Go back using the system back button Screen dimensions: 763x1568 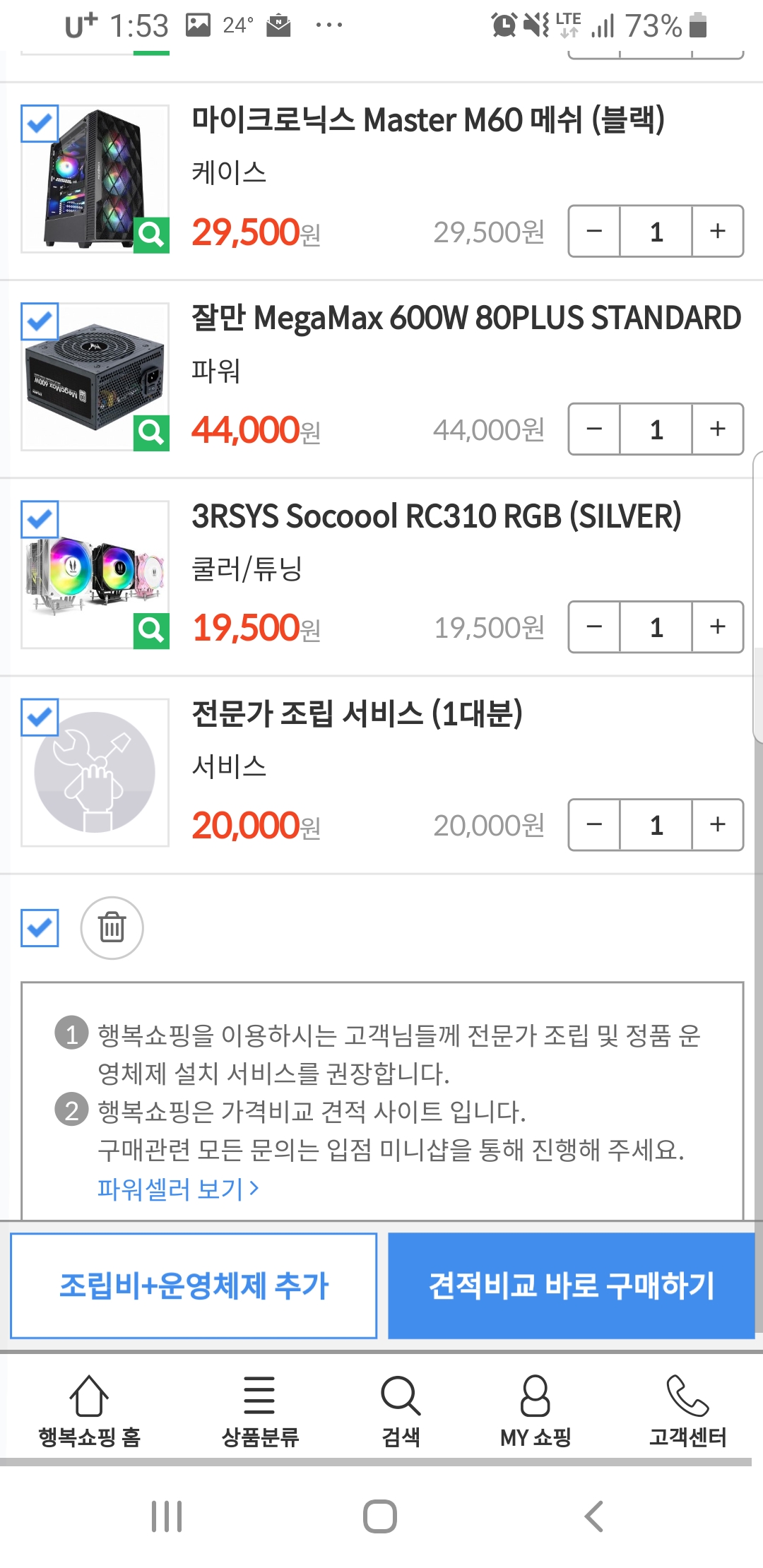593,1516
